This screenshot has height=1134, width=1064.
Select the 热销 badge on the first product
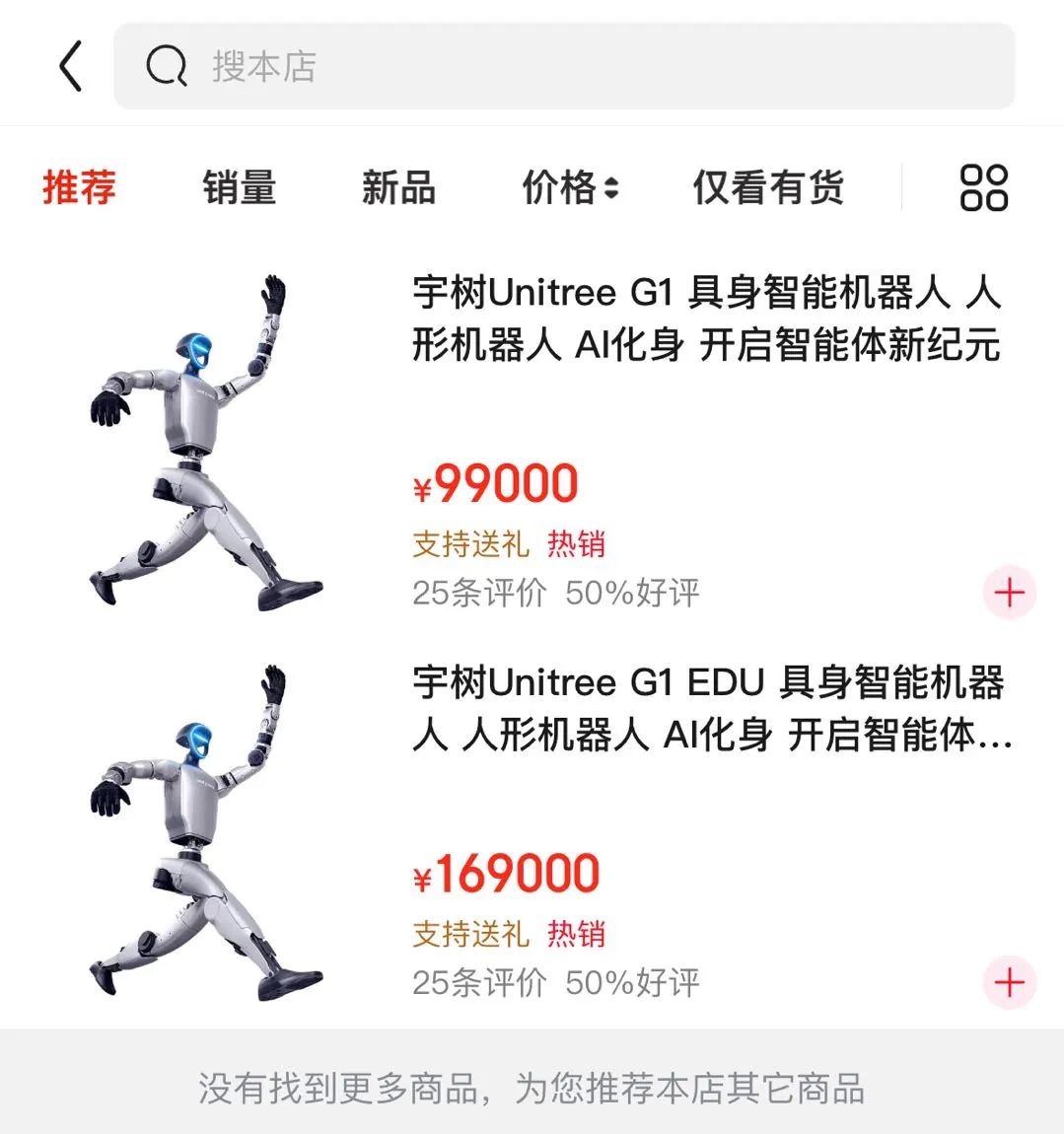(575, 543)
